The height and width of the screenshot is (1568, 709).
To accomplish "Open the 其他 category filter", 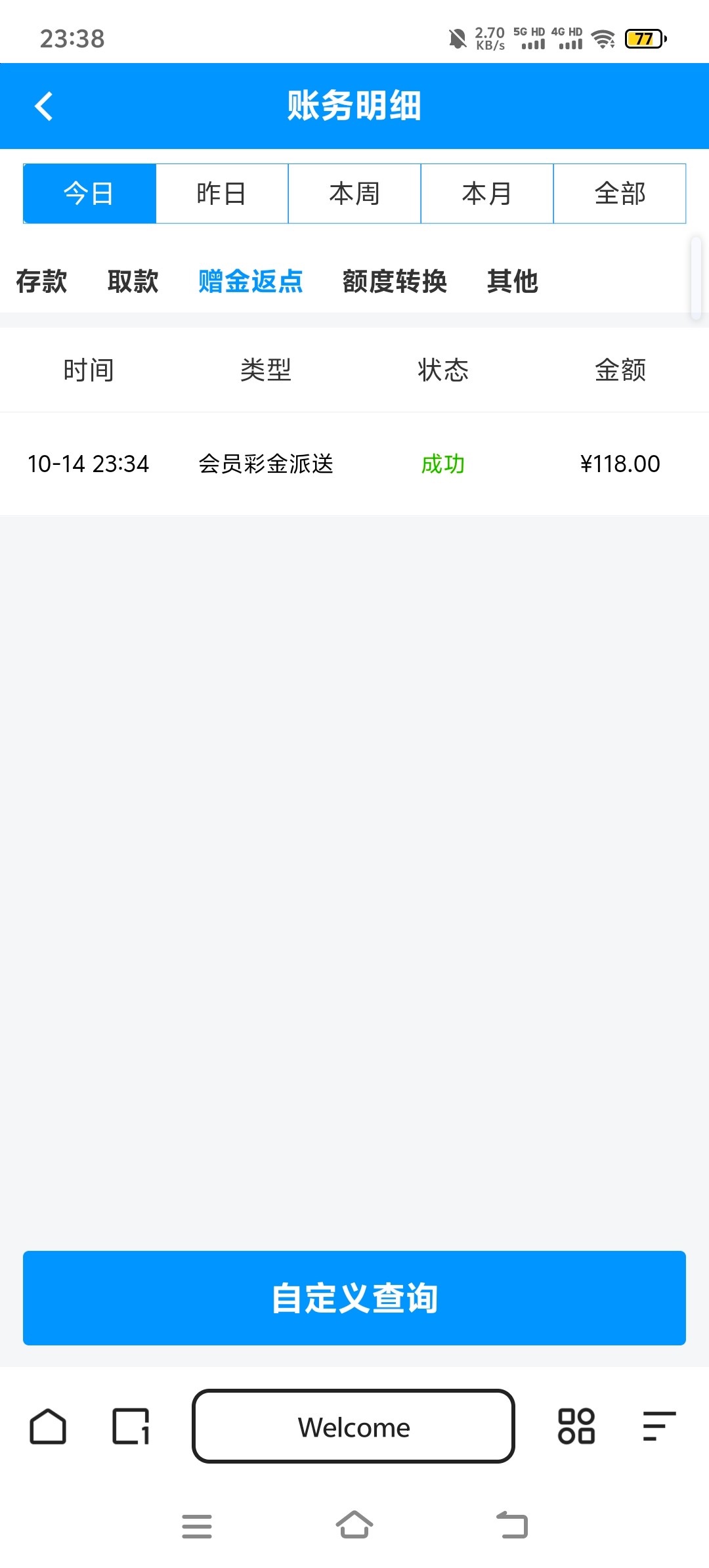I will 513,281.
